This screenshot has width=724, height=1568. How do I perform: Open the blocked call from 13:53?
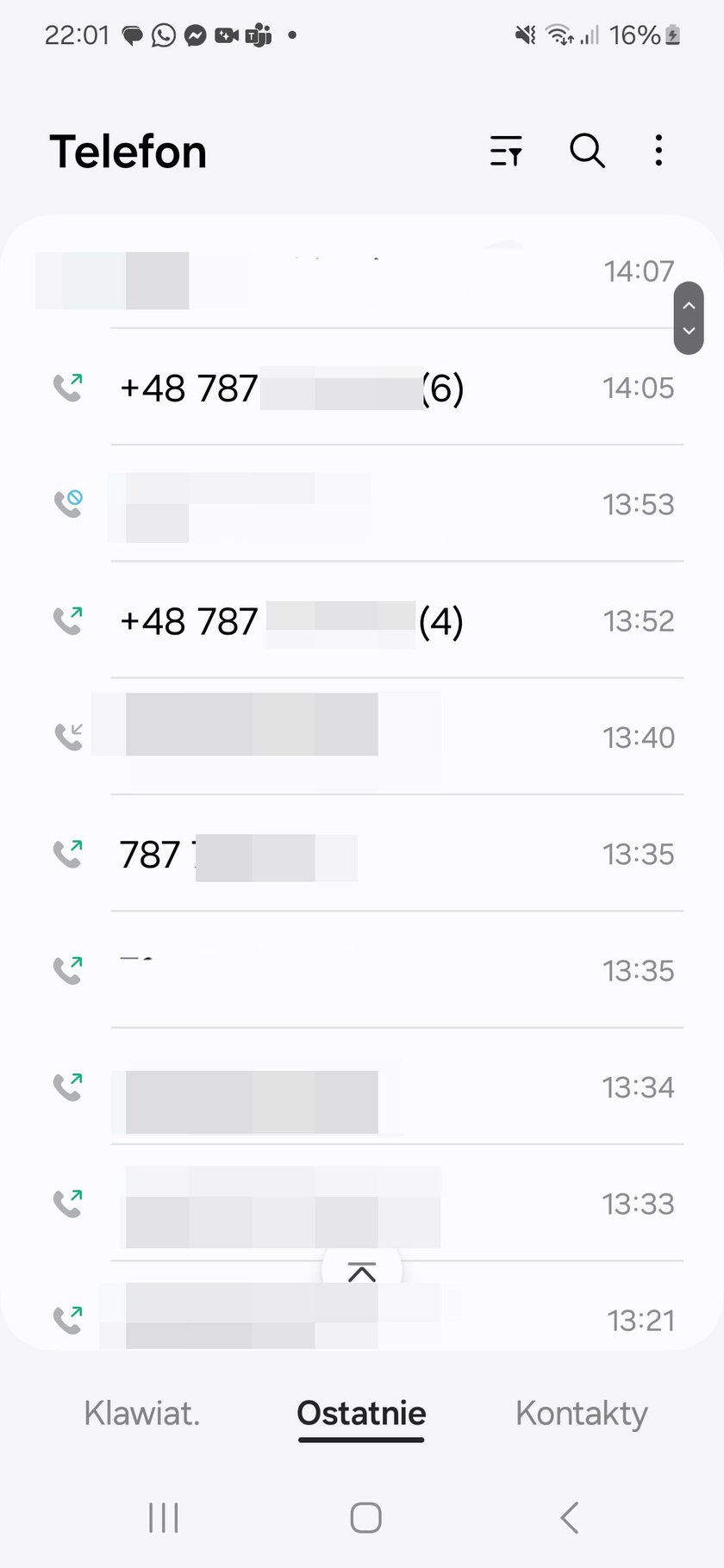pyautogui.click(x=362, y=504)
